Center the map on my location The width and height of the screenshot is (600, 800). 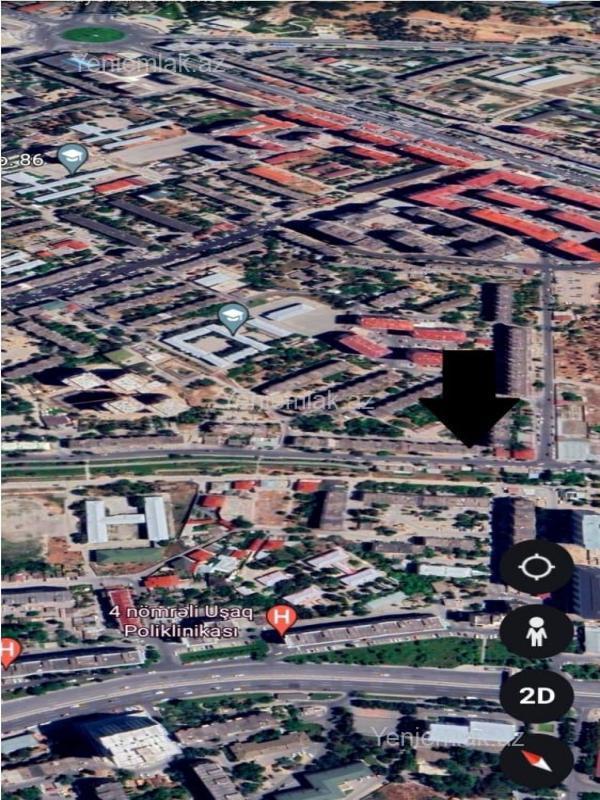point(537,568)
